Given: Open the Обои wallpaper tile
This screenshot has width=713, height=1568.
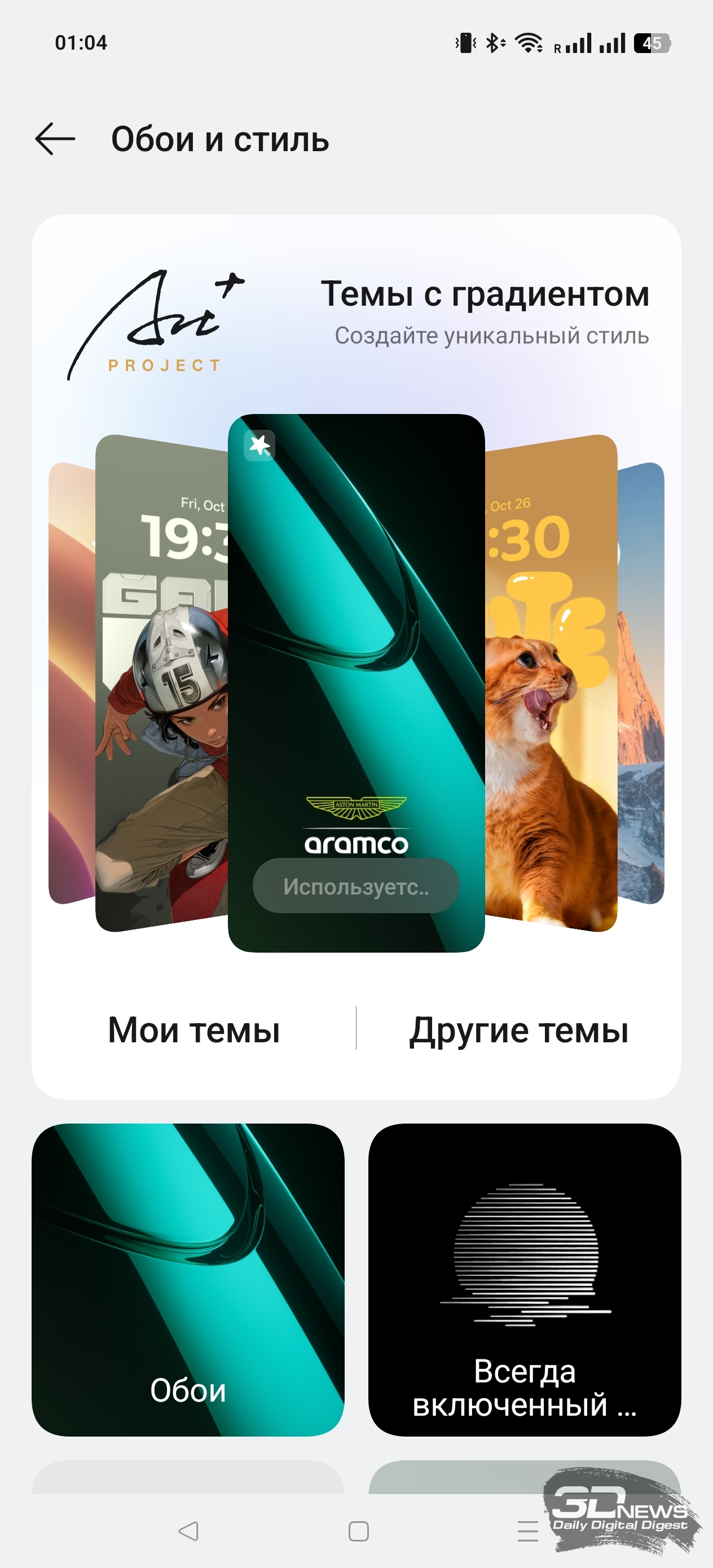Looking at the screenshot, I should pos(188,1279).
